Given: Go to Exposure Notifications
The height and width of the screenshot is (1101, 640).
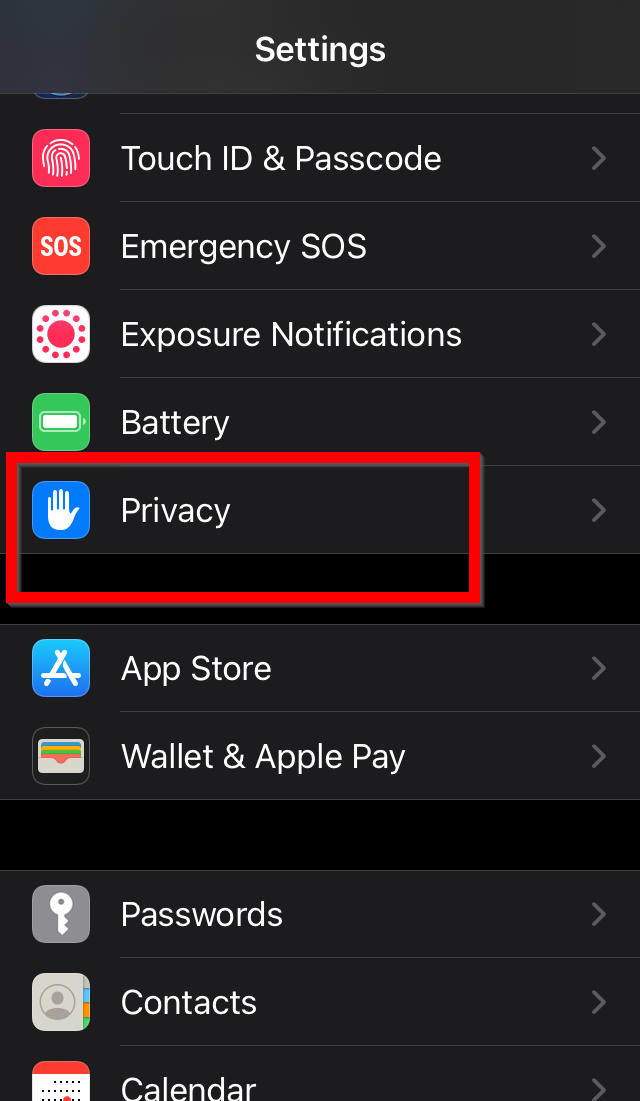Looking at the screenshot, I should 320,334.
